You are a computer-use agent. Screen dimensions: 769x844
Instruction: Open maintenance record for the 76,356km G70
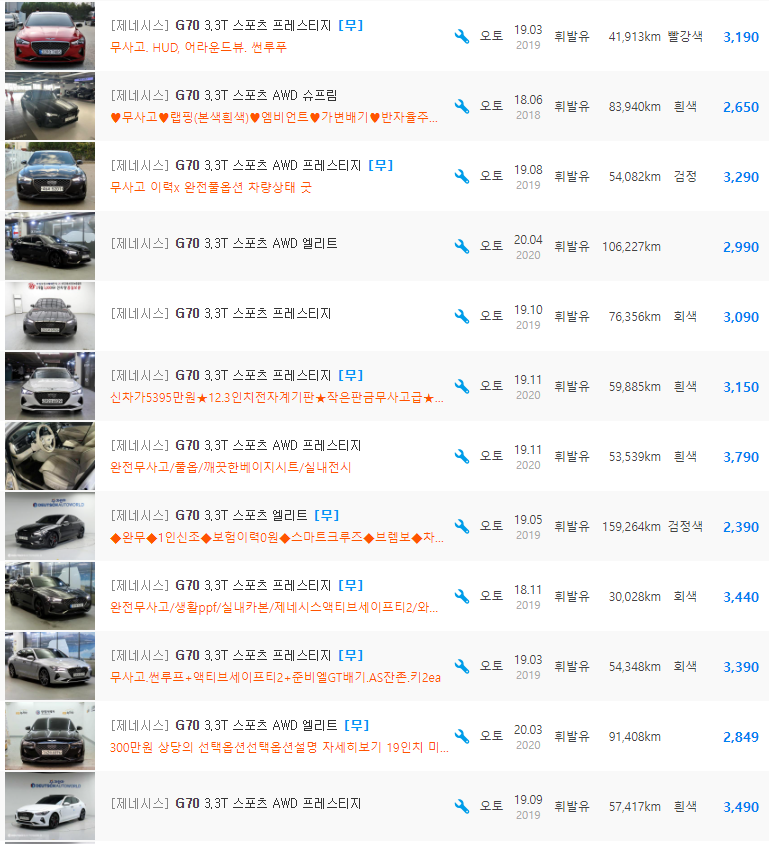(x=461, y=316)
